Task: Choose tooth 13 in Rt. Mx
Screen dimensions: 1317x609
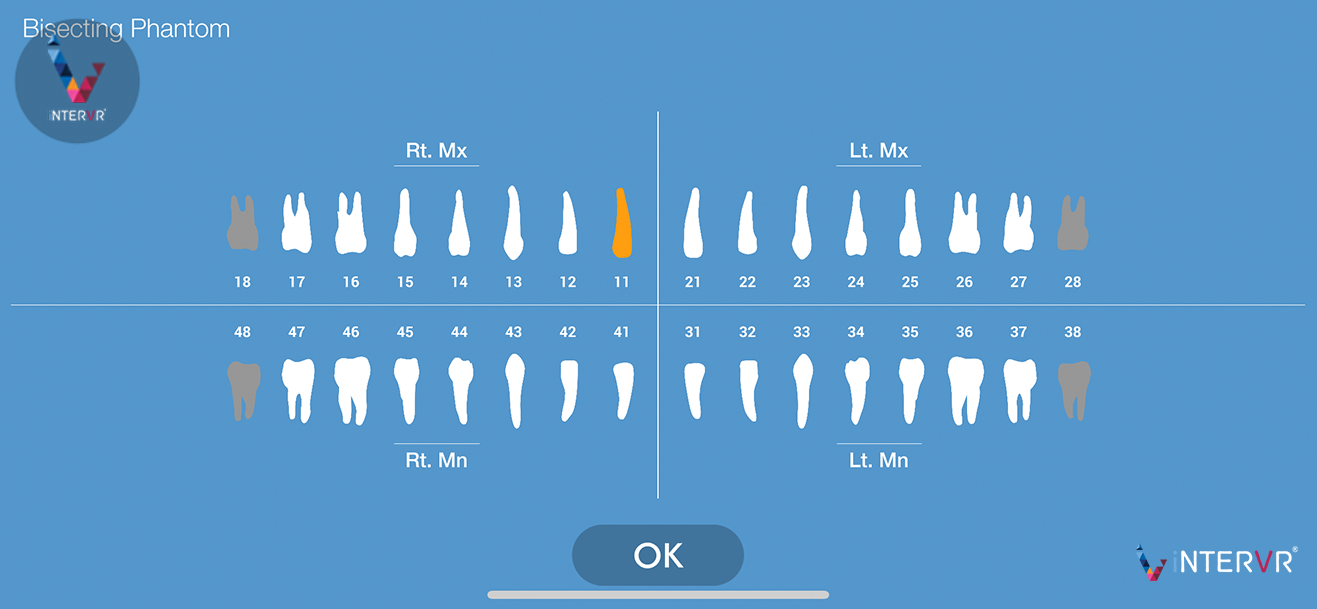Action: tap(513, 223)
